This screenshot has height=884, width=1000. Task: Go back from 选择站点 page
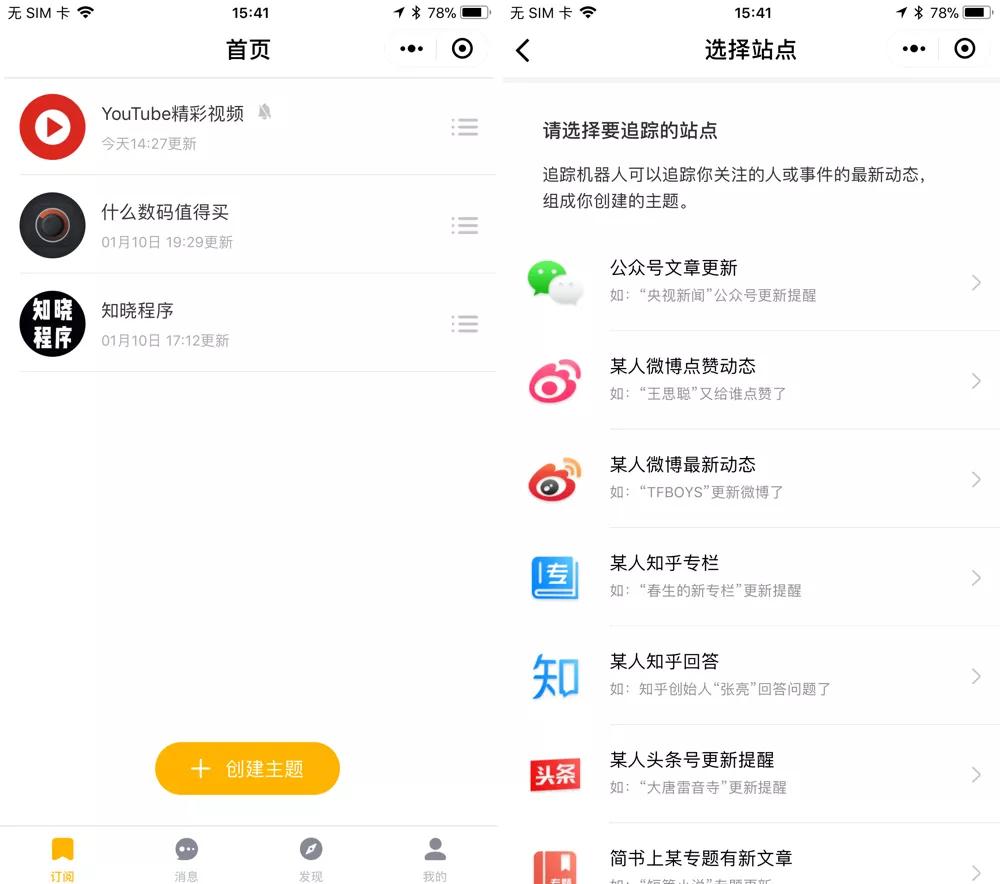[x=523, y=50]
